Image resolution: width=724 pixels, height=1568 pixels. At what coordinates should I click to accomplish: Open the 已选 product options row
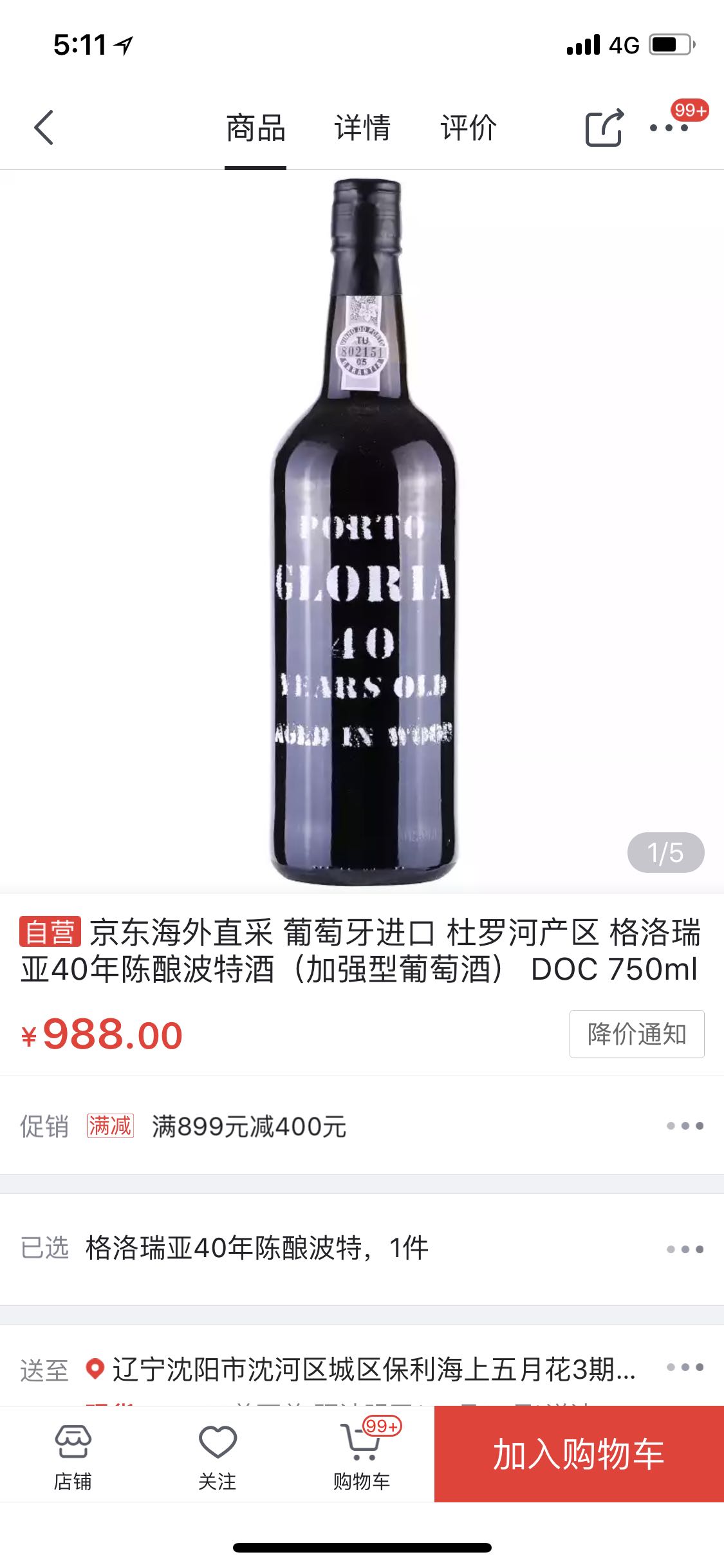[x=362, y=1248]
